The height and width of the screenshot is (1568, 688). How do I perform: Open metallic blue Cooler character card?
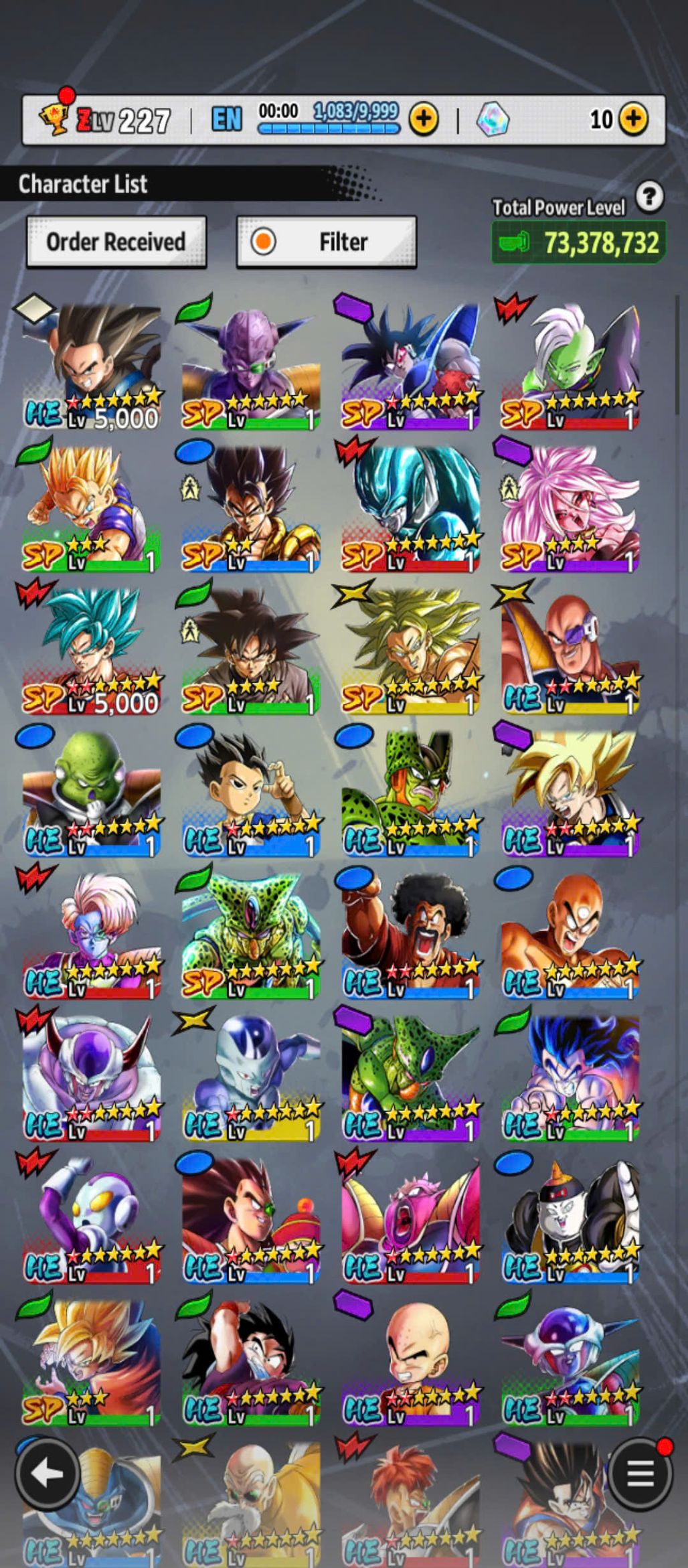point(410,510)
